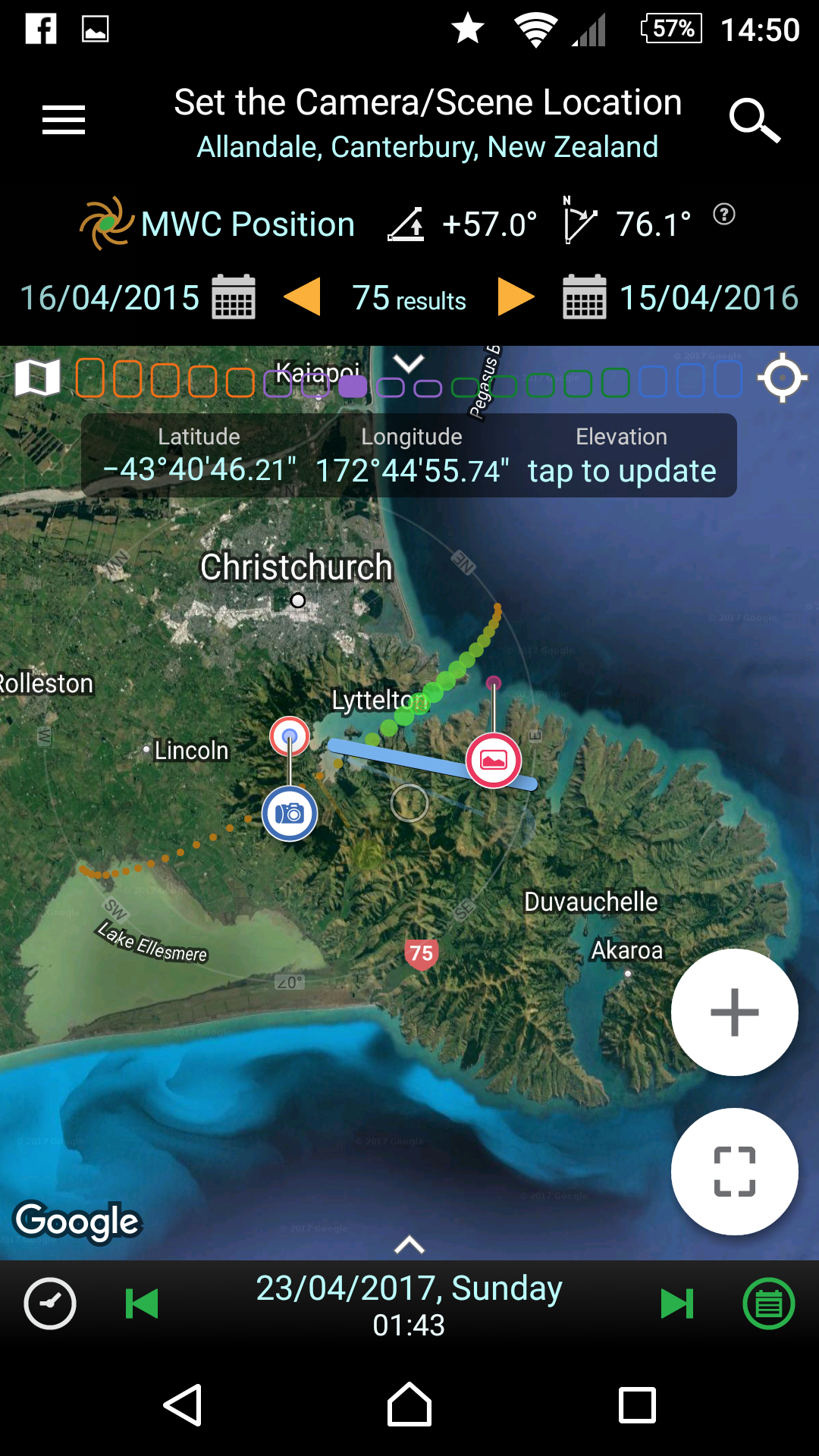Open the green calendar list icon

[x=769, y=1304]
